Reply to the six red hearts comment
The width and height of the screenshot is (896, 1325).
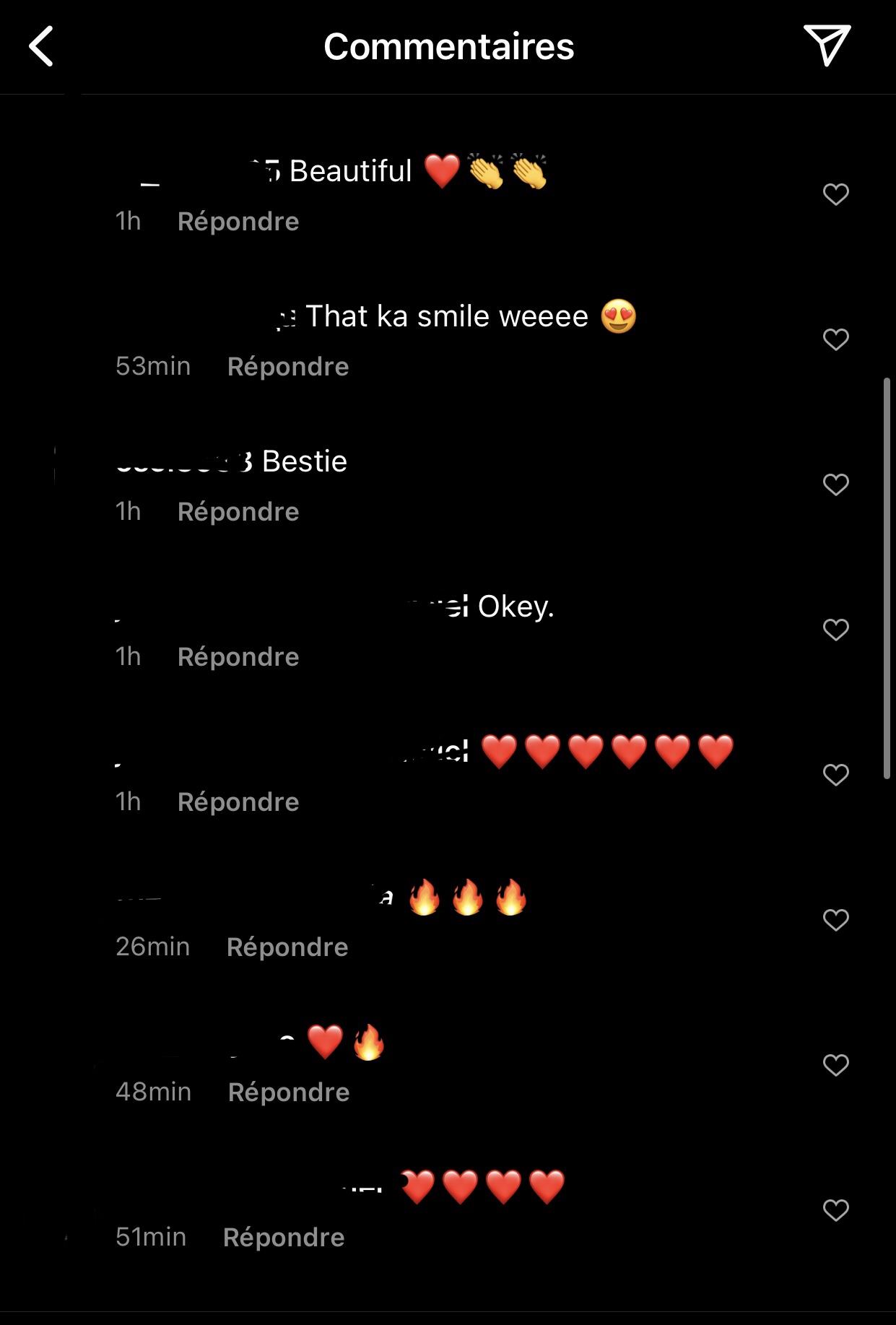(238, 802)
